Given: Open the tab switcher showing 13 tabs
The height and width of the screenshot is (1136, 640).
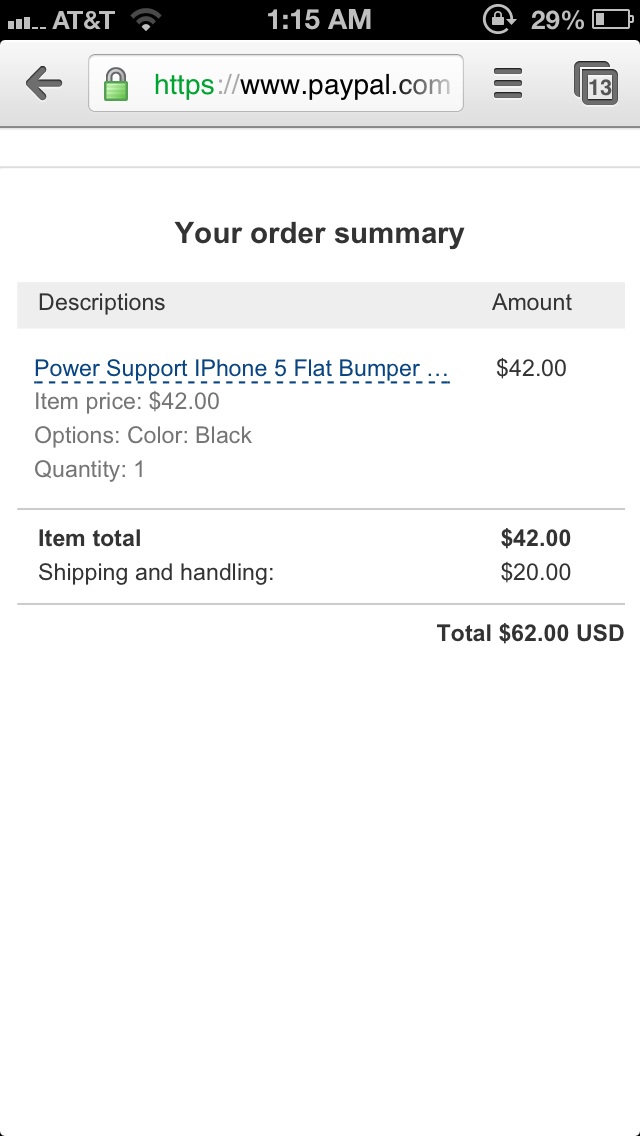Looking at the screenshot, I should point(596,83).
